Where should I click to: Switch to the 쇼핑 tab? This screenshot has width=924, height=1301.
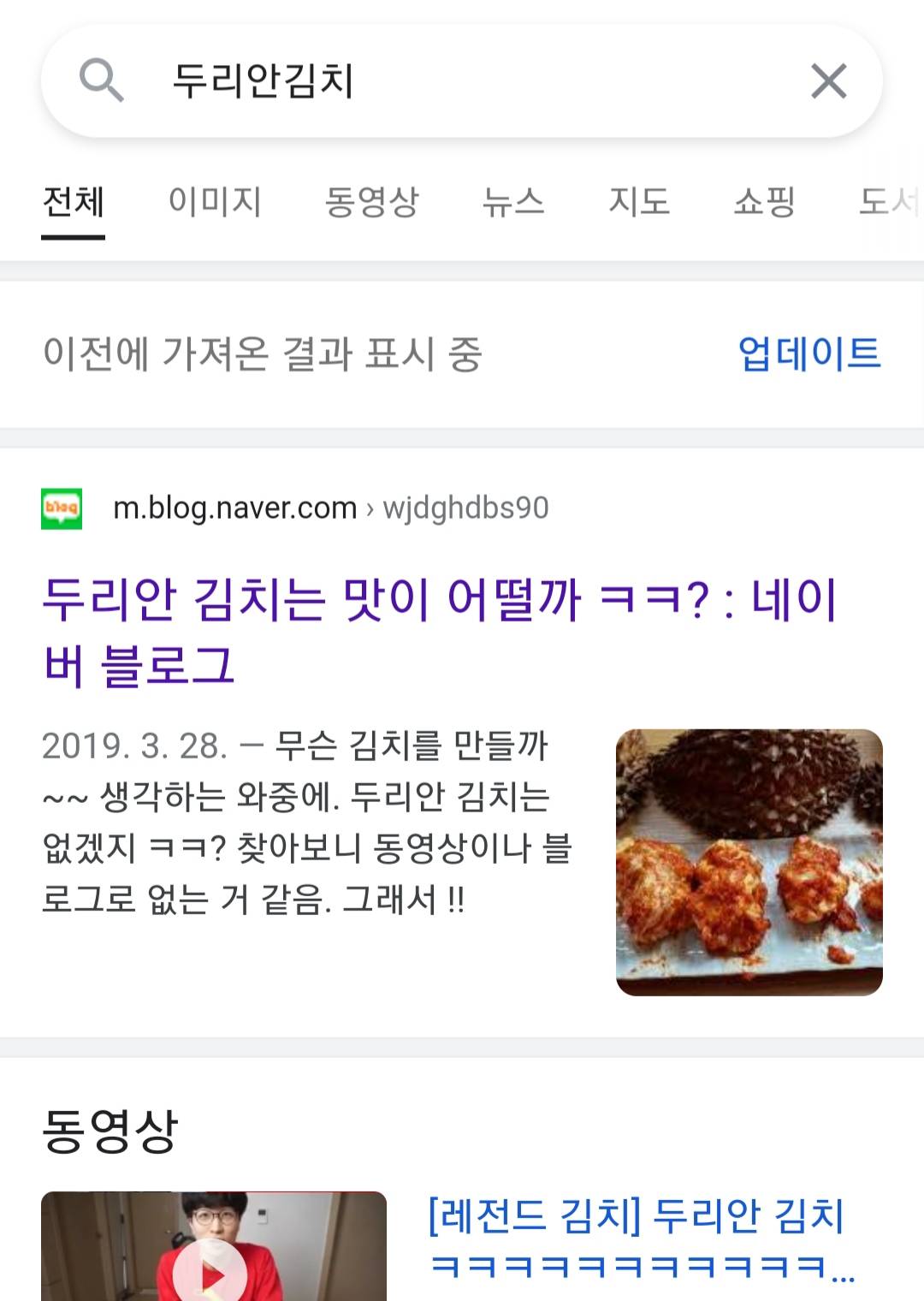765,203
